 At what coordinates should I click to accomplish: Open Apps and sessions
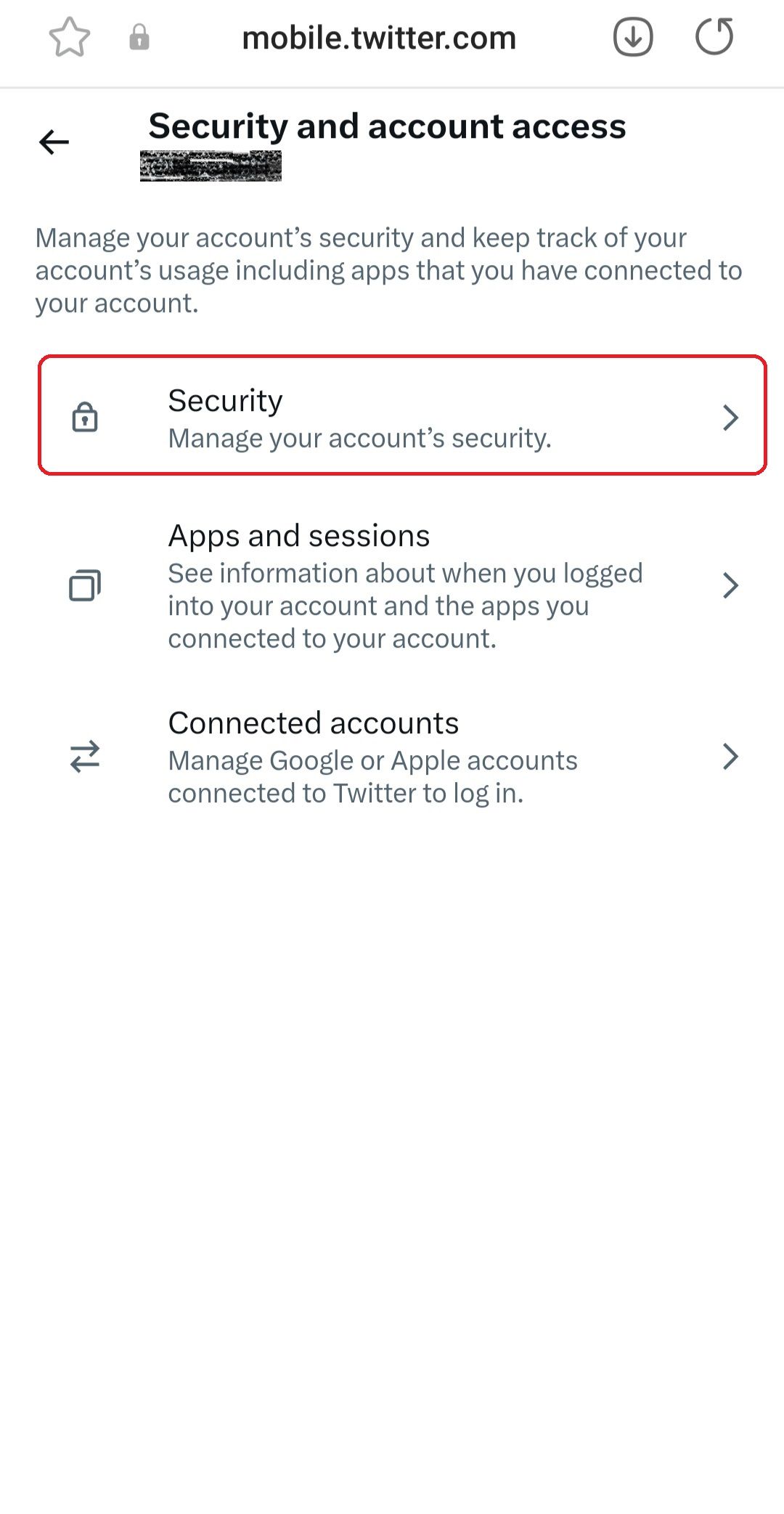402,586
